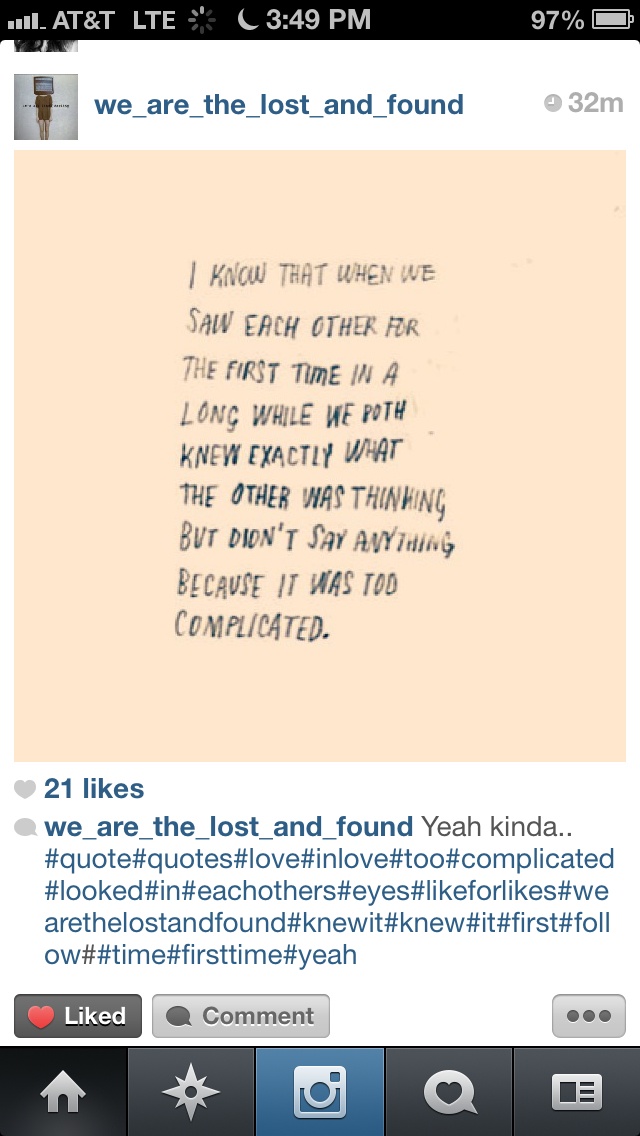View the 21 likes list

coord(94,789)
